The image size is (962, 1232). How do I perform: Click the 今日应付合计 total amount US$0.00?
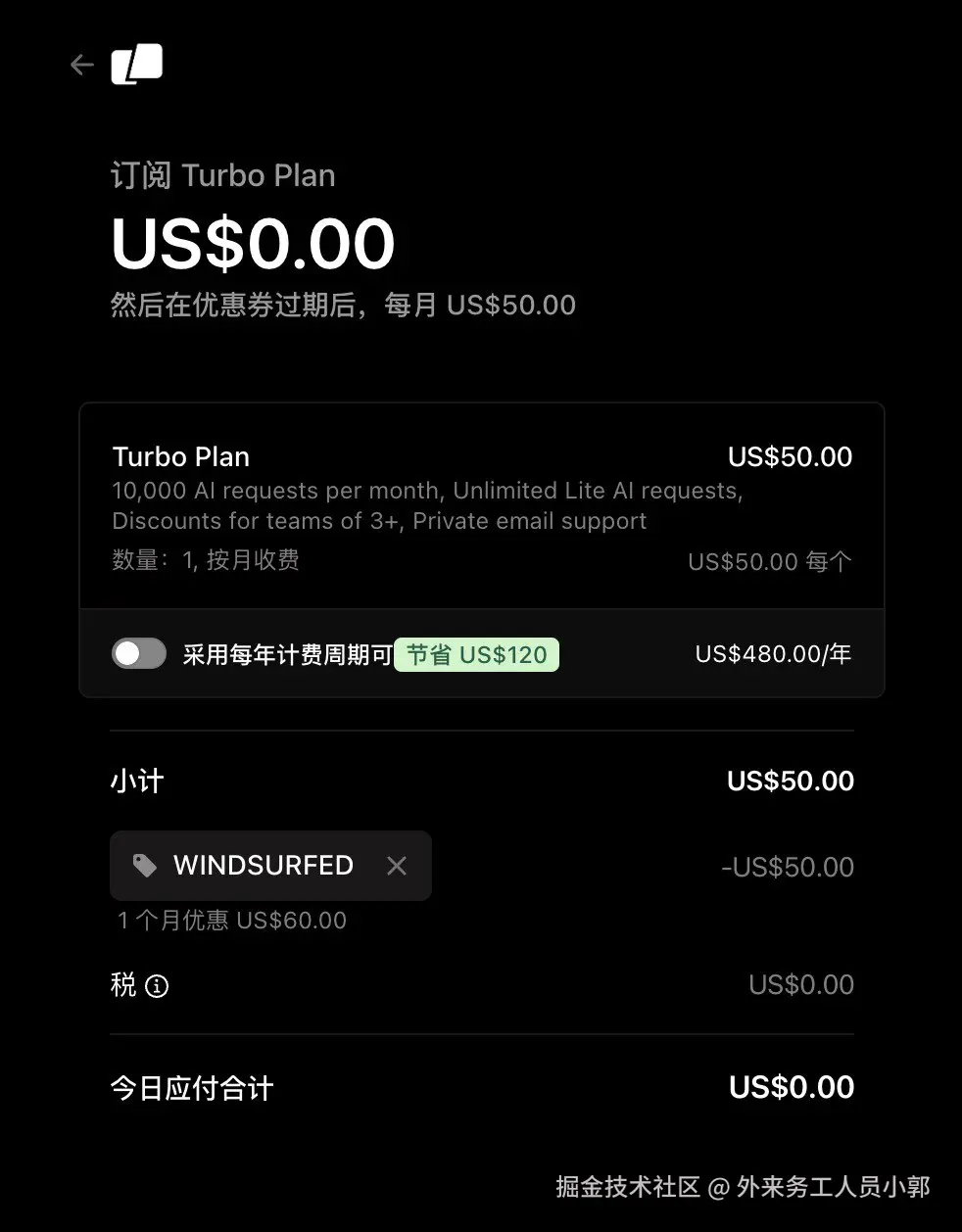click(791, 1087)
